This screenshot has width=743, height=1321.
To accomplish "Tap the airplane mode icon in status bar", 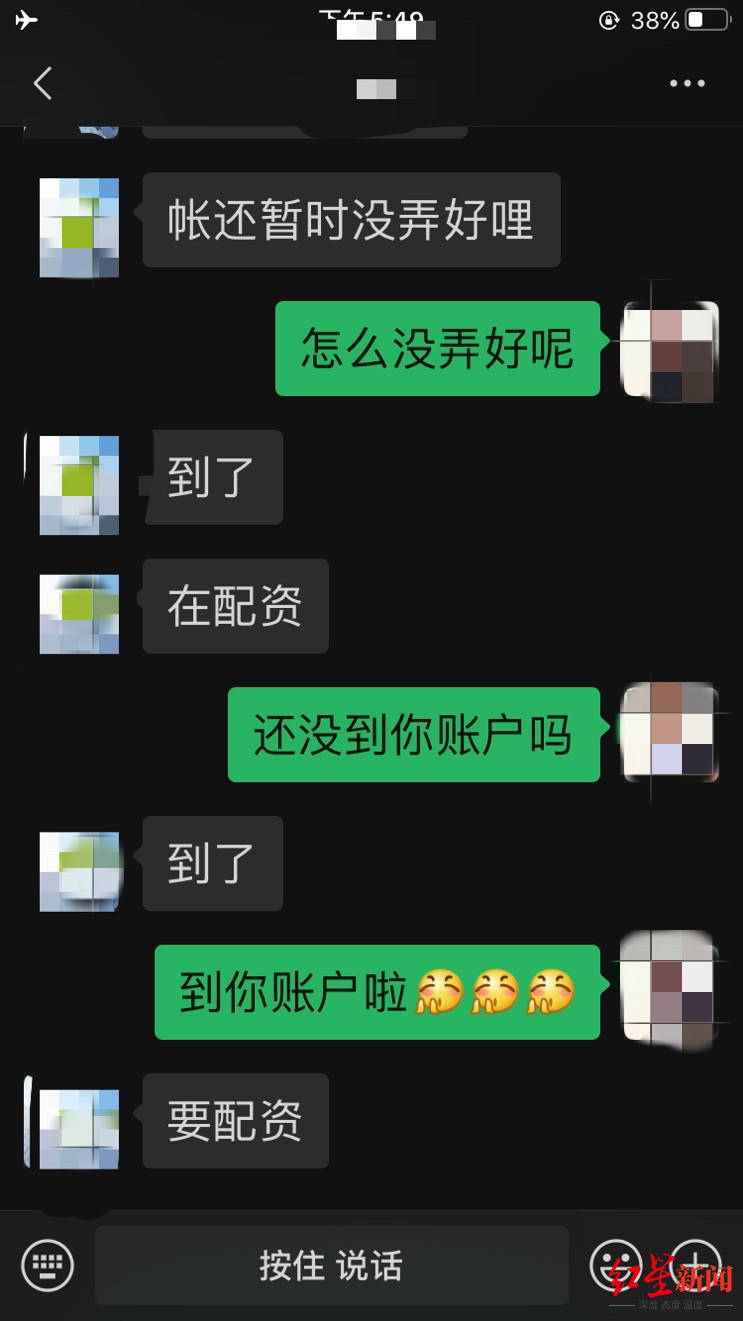I will coord(25,18).
